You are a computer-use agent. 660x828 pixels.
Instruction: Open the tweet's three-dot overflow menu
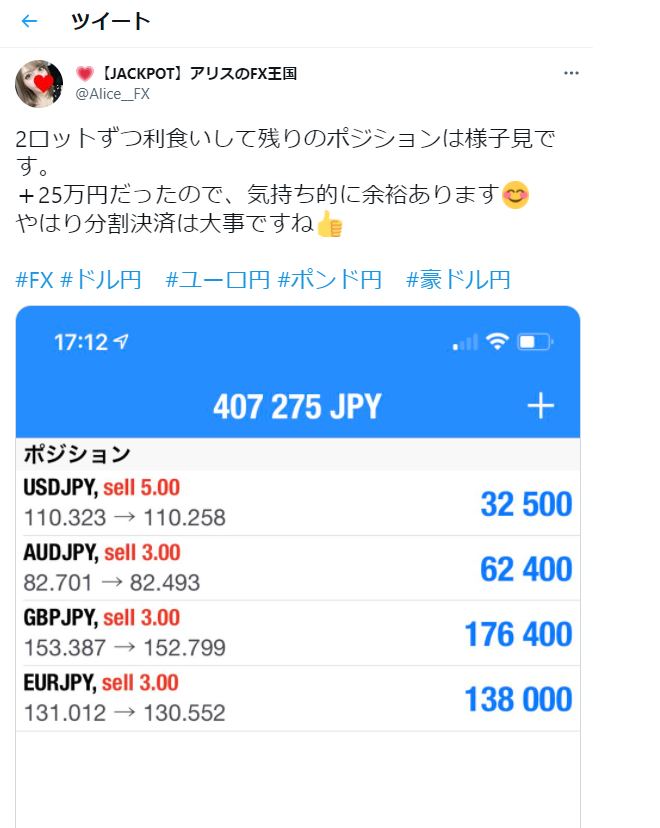[571, 73]
